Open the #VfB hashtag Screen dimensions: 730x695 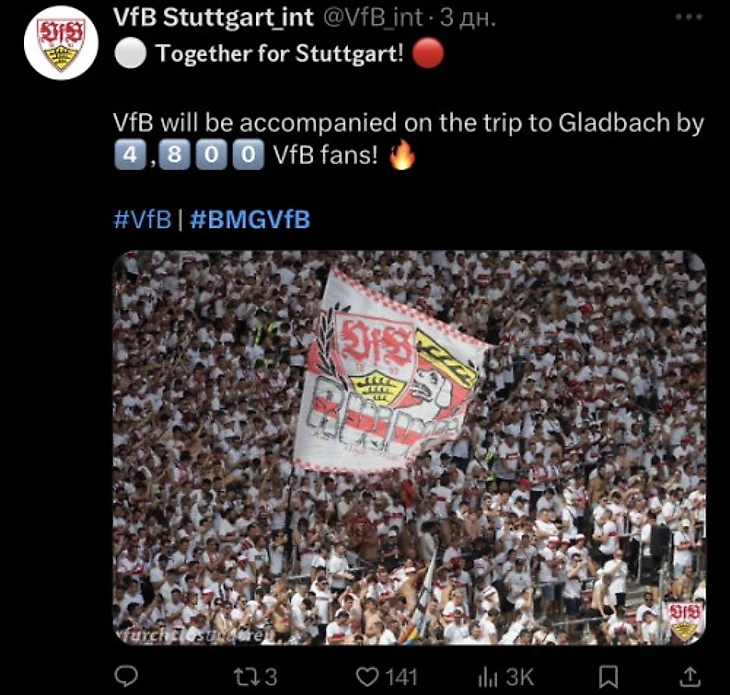tap(143, 220)
